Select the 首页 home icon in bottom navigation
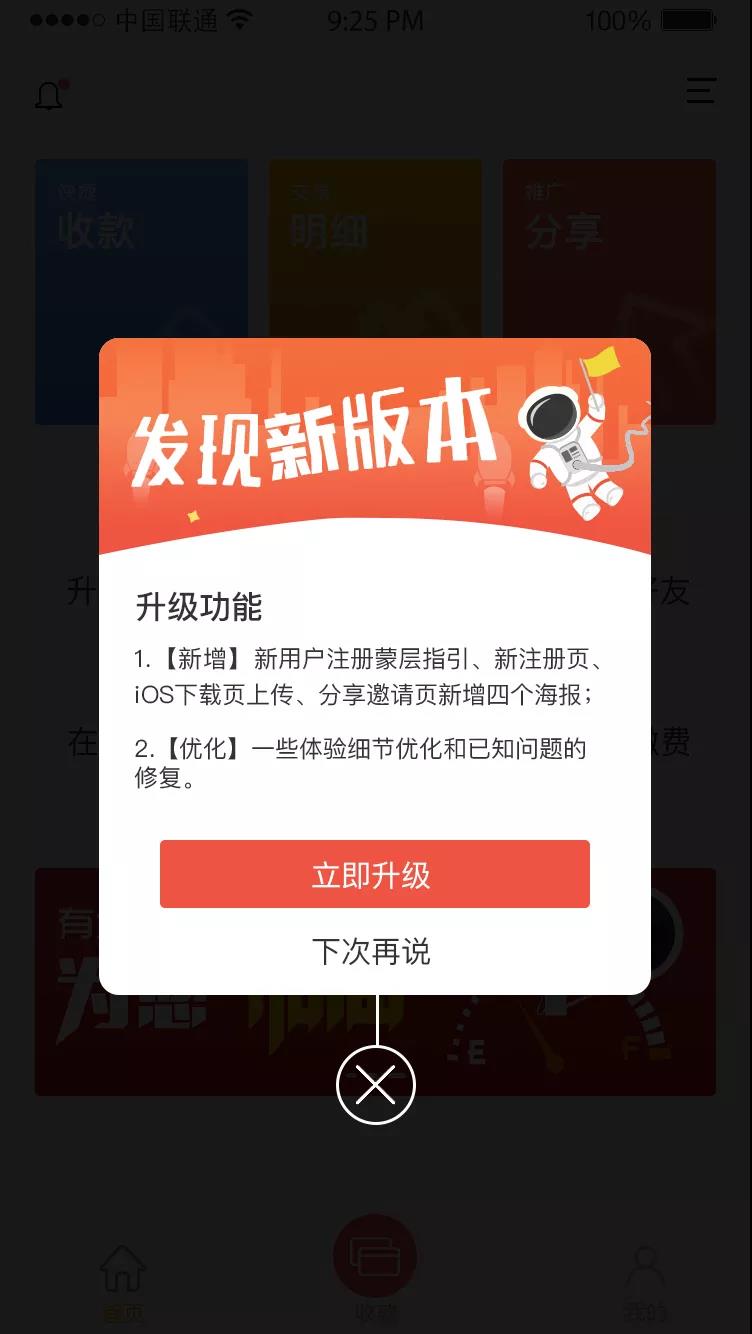The image size is (752, 1334). coord(121,1270)
